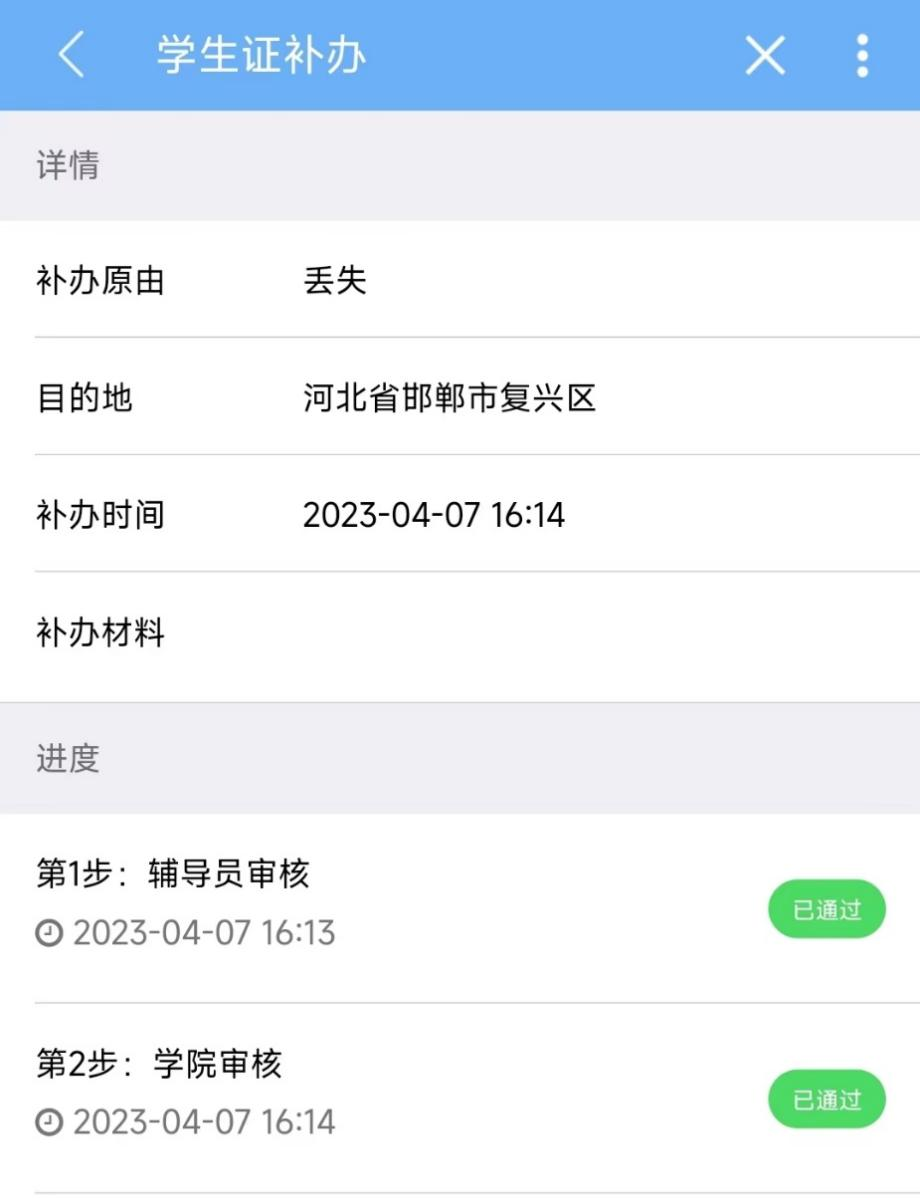Go back from 学生证补办 page
Viewport: 921px width, 1198px height.
[x=71, y=55]
